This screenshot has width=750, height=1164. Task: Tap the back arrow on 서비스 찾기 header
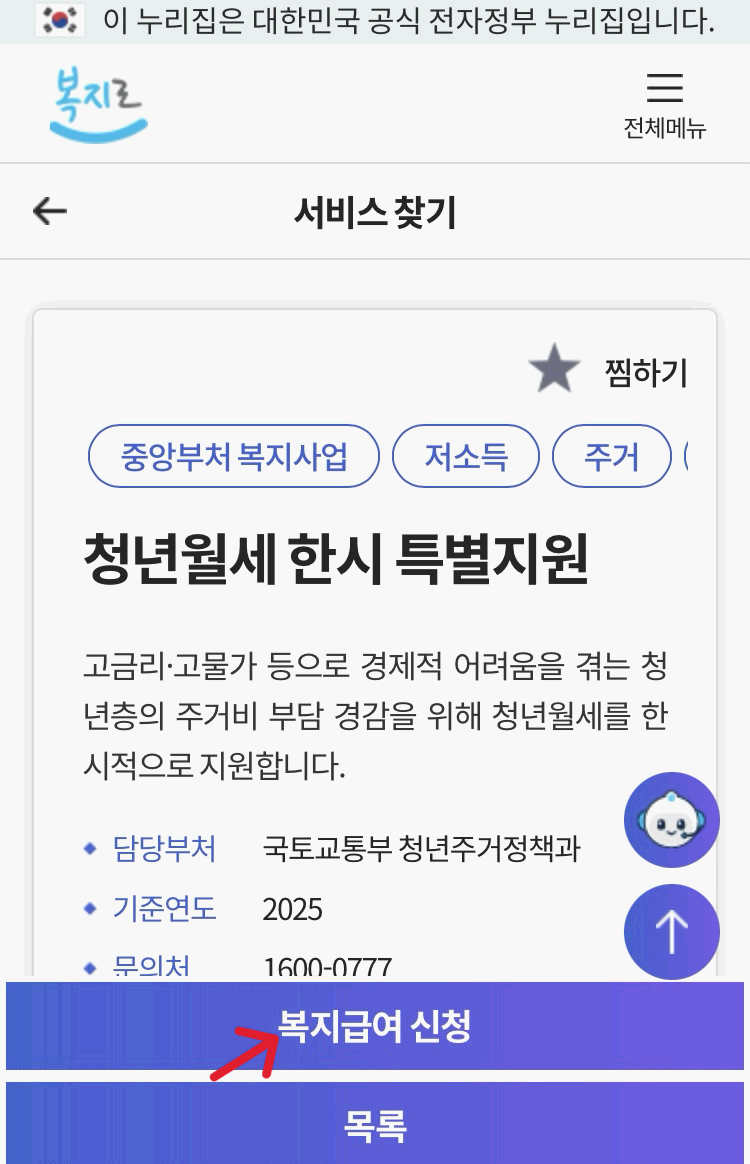(x=49, y=211)
